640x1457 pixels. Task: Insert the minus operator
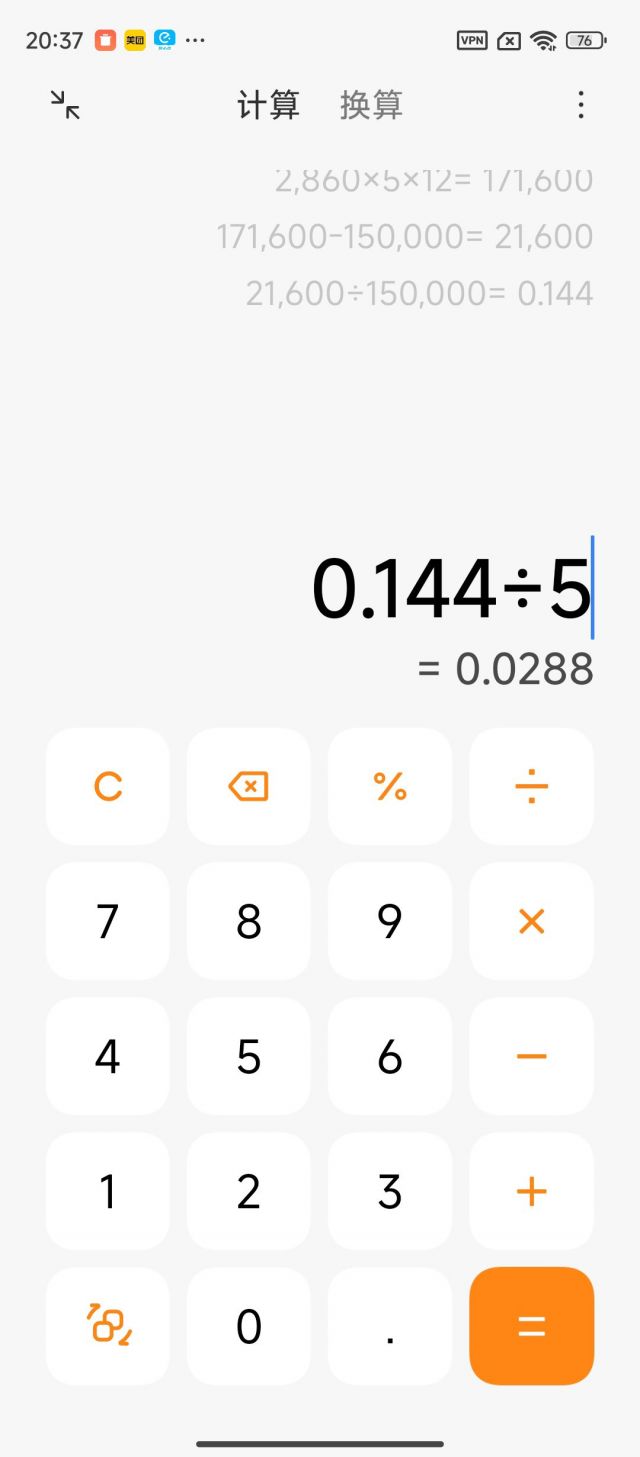pyautogui.click(x=531, y=1056)
